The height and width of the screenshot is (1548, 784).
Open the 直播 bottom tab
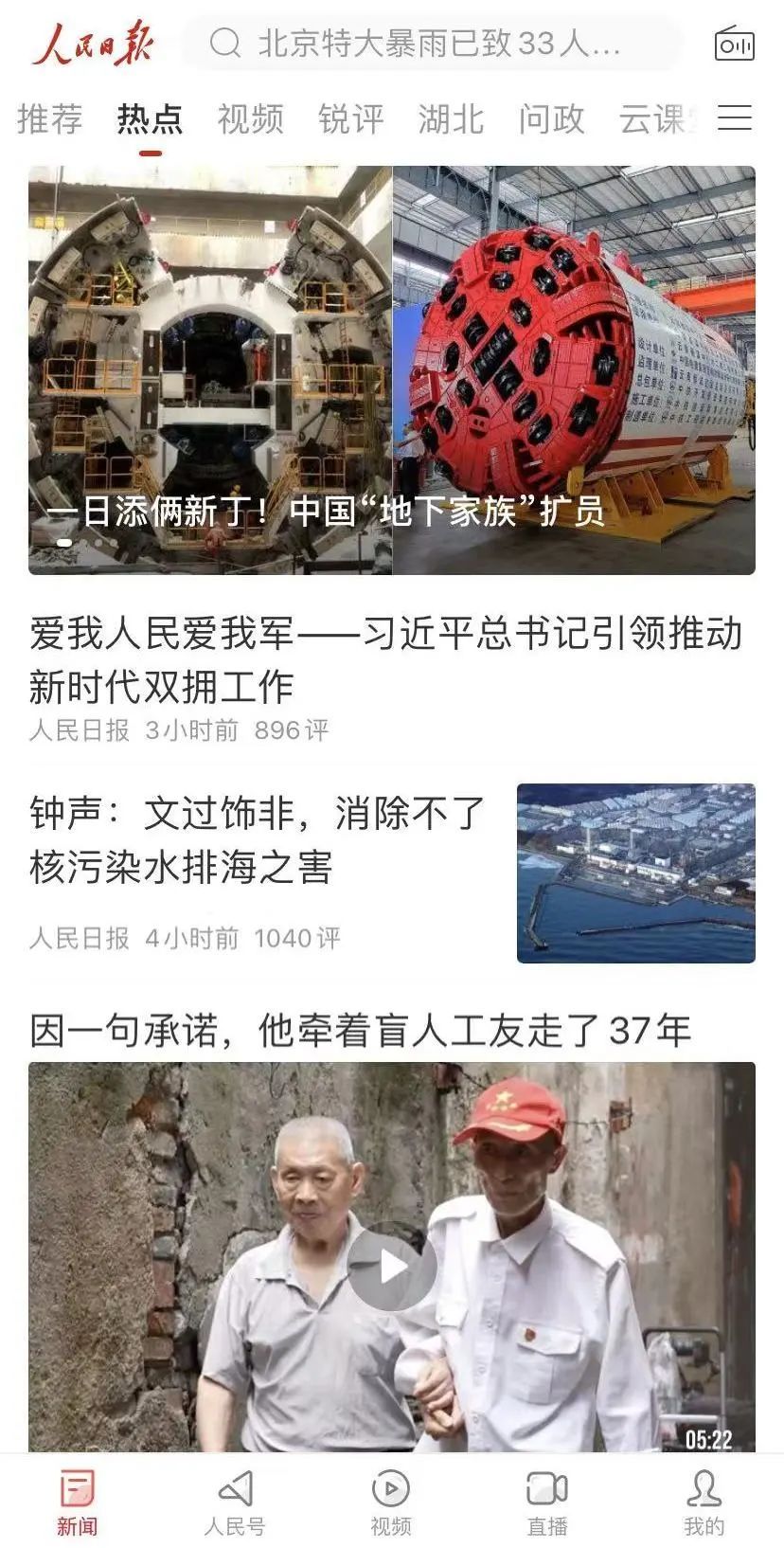(x=547, y=1503)
